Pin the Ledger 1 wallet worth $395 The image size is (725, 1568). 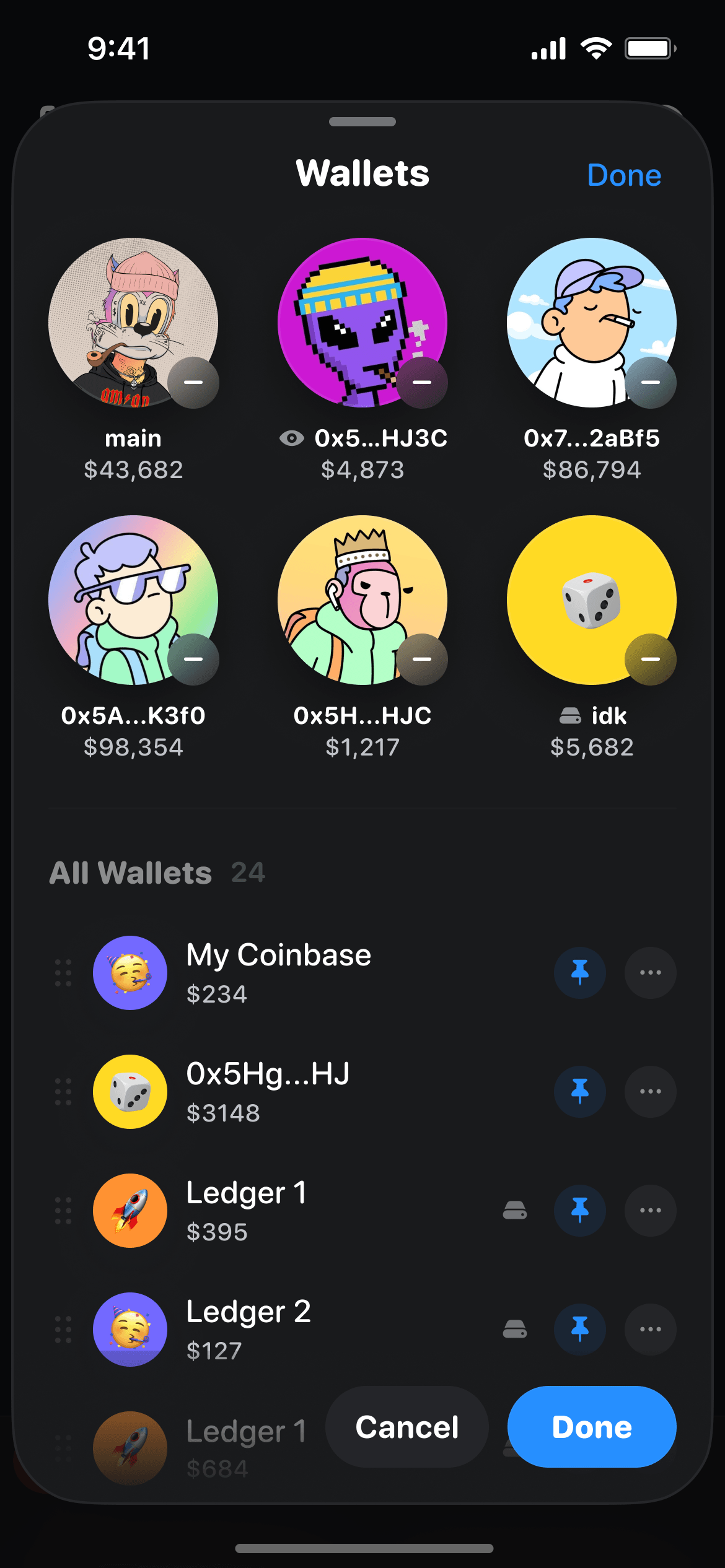[x=580, y=1210]
